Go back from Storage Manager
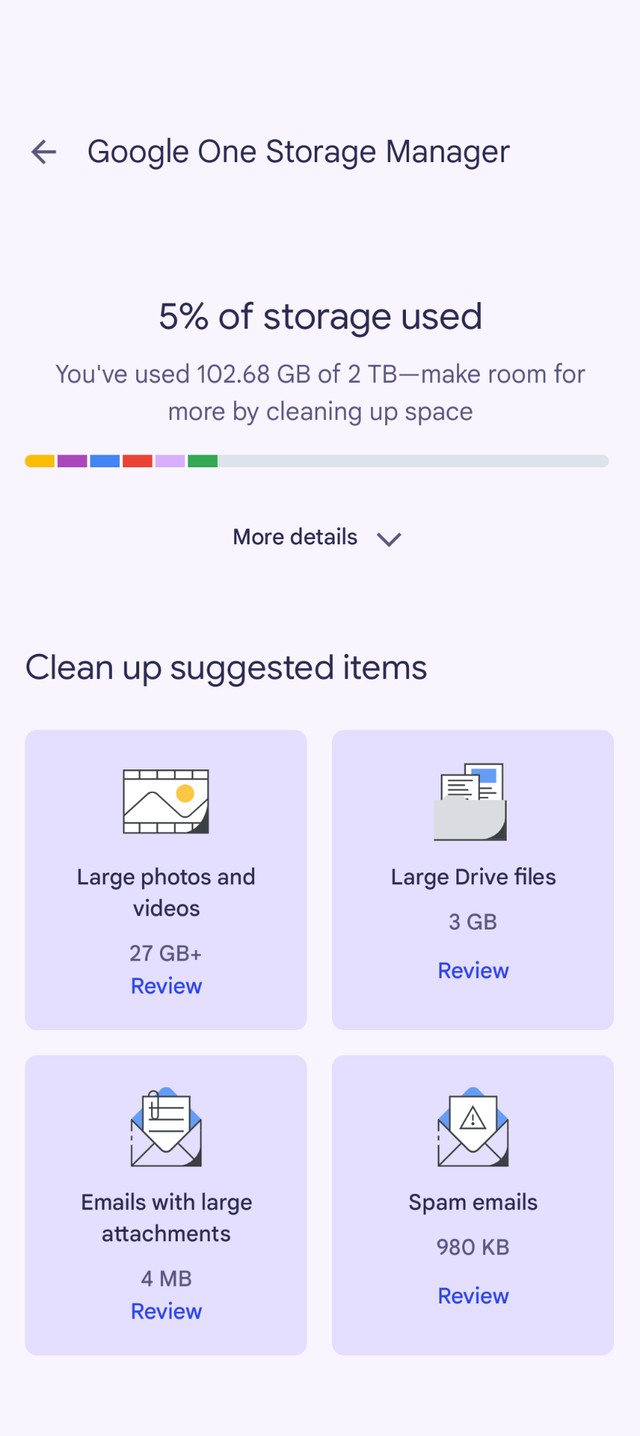The height and width of the screenshot is (1436, 640). point(43,152)
